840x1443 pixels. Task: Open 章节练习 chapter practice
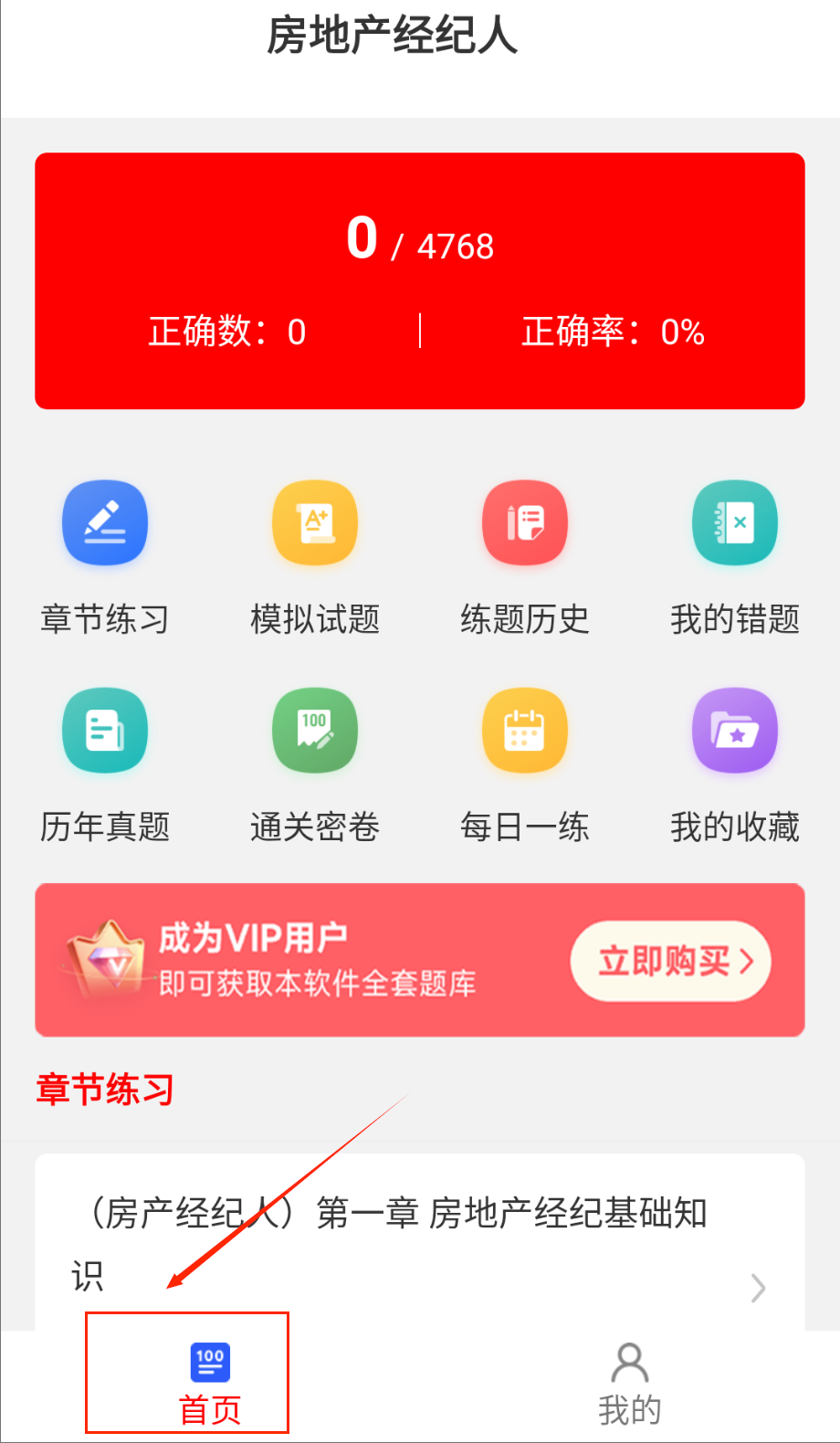105,523
